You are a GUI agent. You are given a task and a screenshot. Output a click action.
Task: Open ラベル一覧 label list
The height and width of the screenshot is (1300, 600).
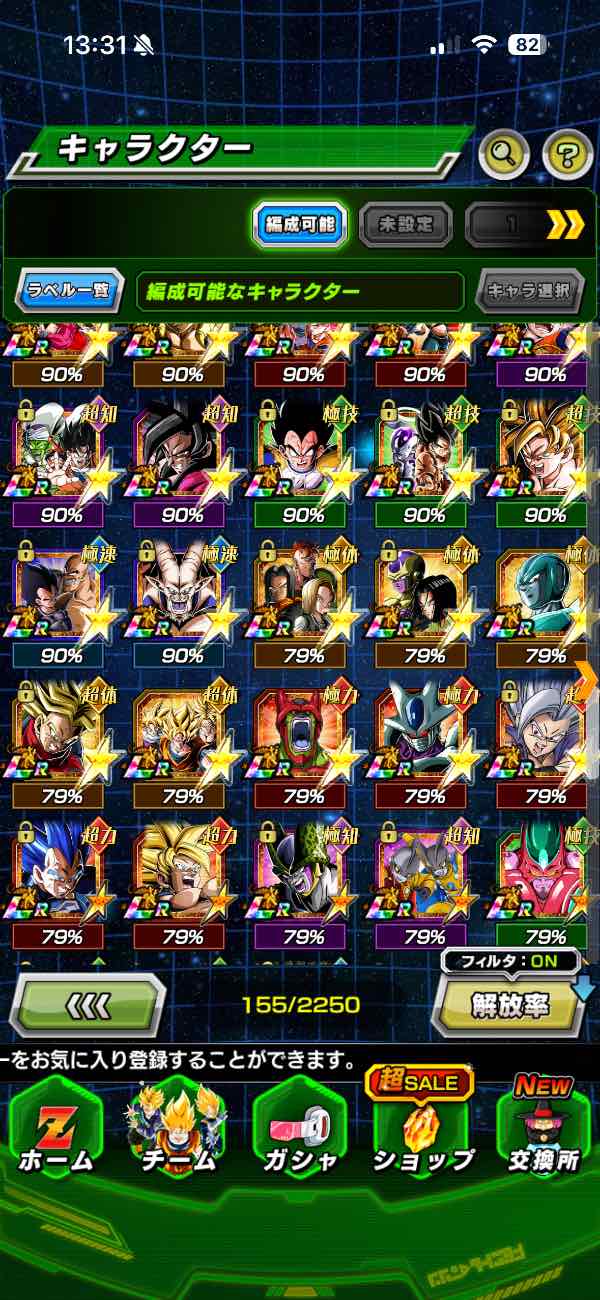tap(69, 291)
